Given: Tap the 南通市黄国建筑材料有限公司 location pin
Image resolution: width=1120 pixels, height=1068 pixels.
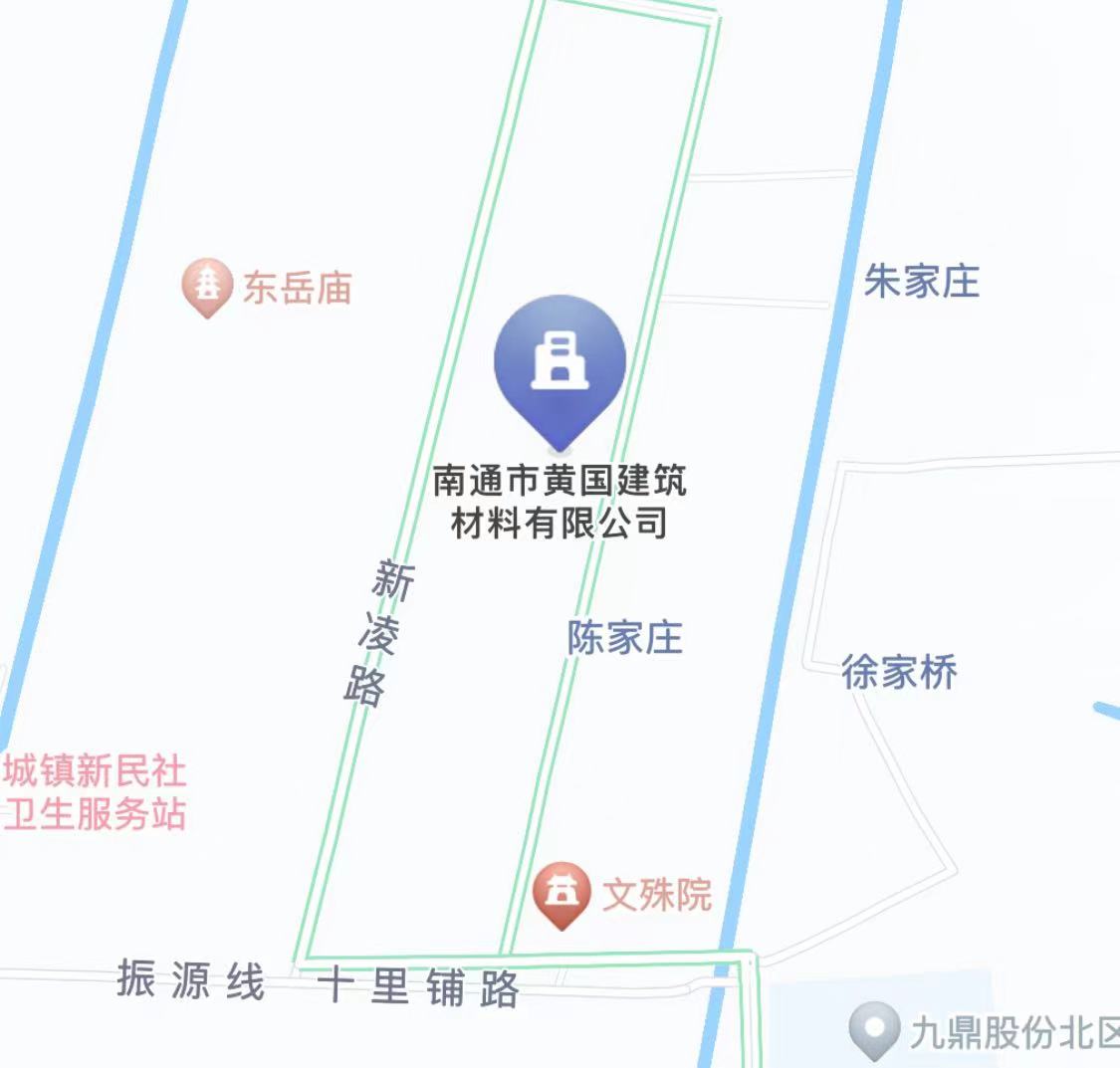Looking at the screenshot, I should pyautogui.click(x=560, y=364).
